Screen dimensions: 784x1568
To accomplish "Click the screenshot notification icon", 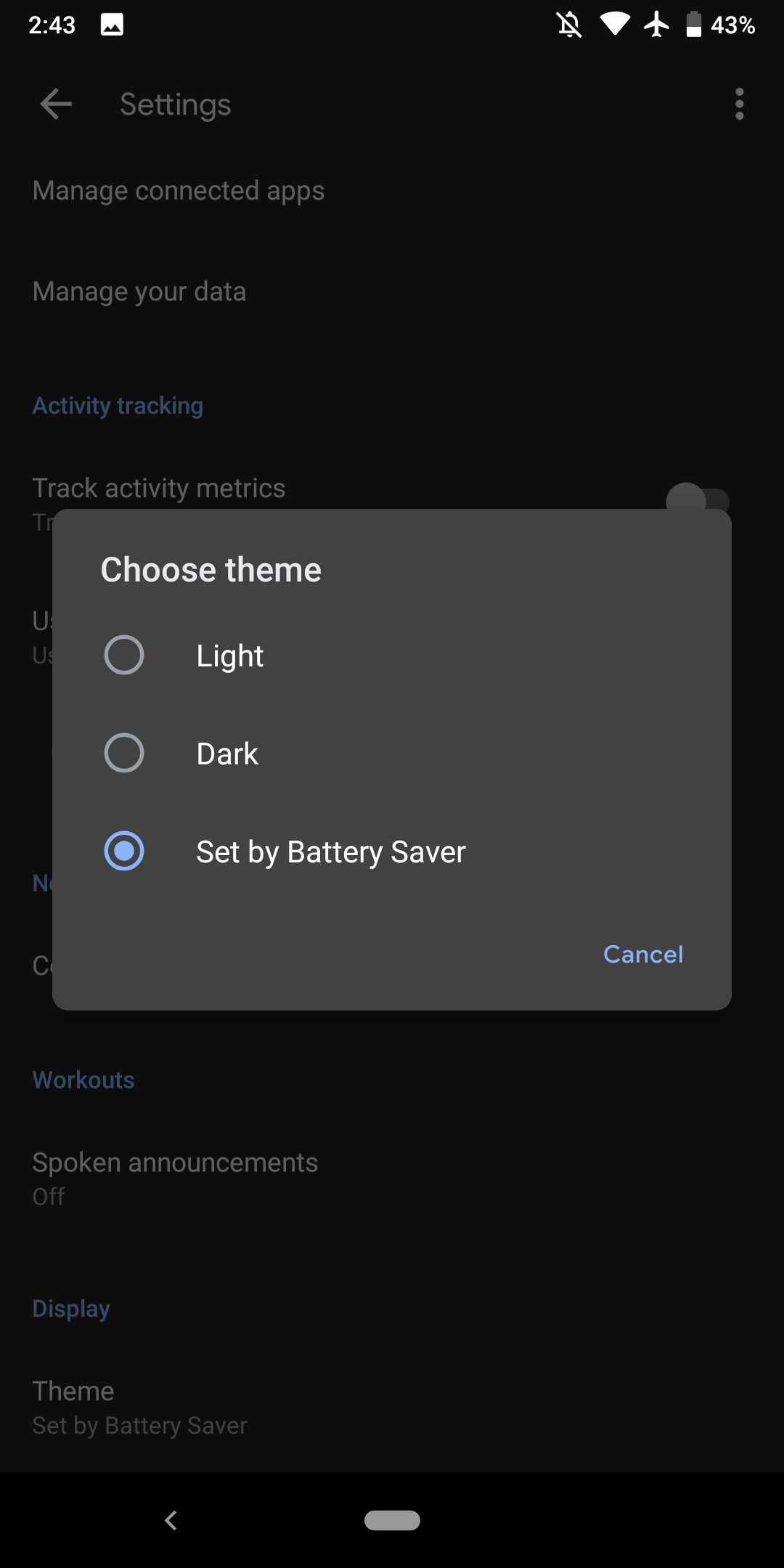I will 112,24.
